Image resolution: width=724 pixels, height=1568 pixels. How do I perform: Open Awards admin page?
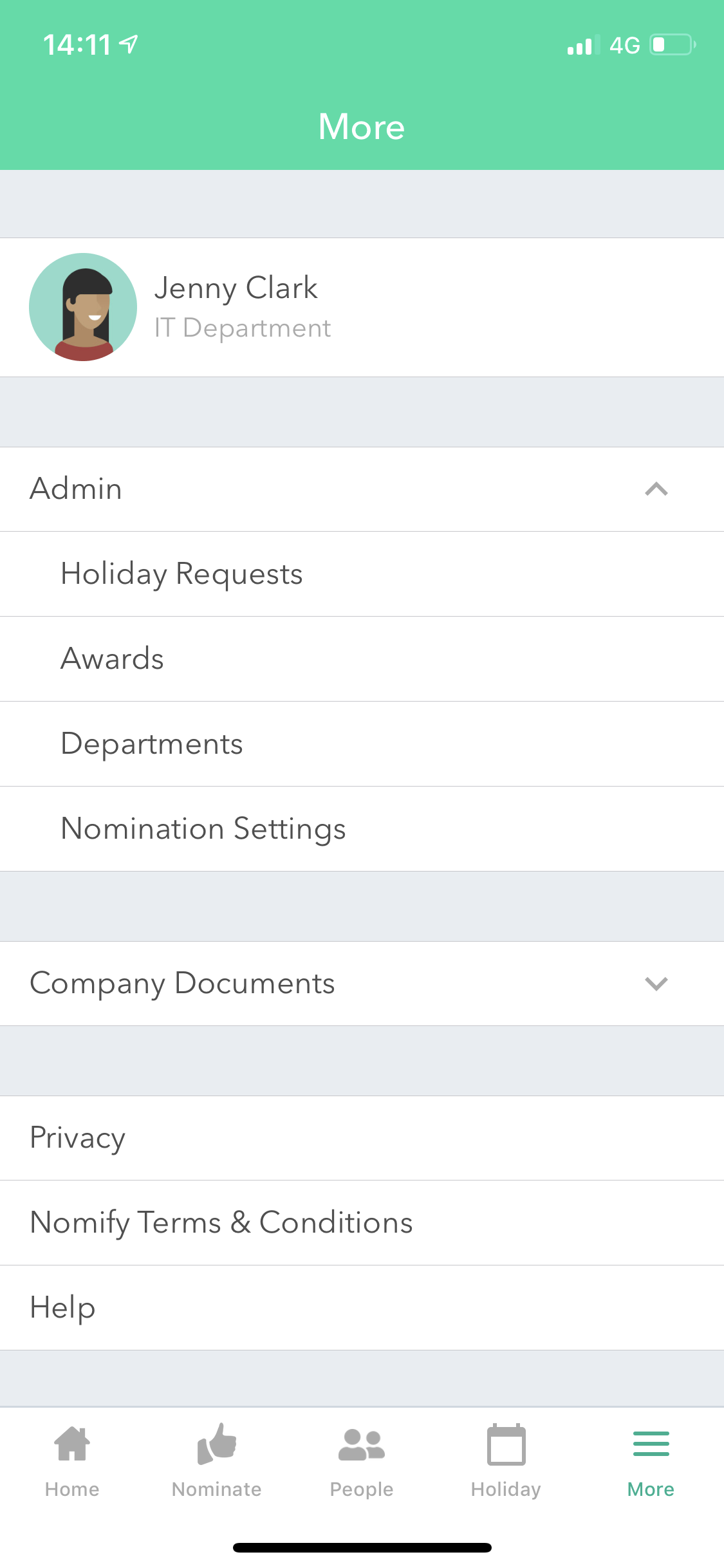tap(362, 659)
